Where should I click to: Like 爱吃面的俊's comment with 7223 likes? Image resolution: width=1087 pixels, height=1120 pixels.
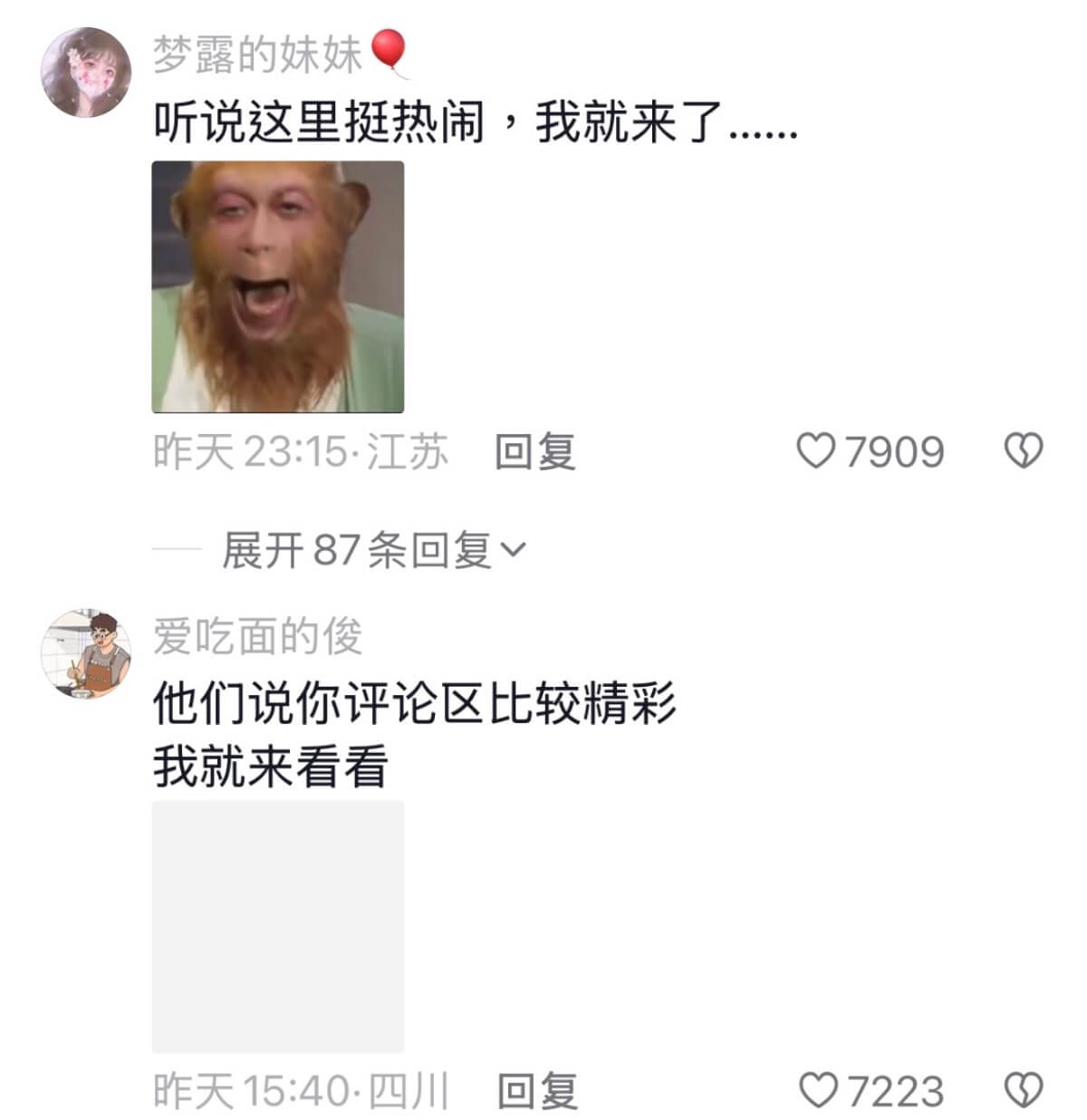click(x=818, y=1091)
